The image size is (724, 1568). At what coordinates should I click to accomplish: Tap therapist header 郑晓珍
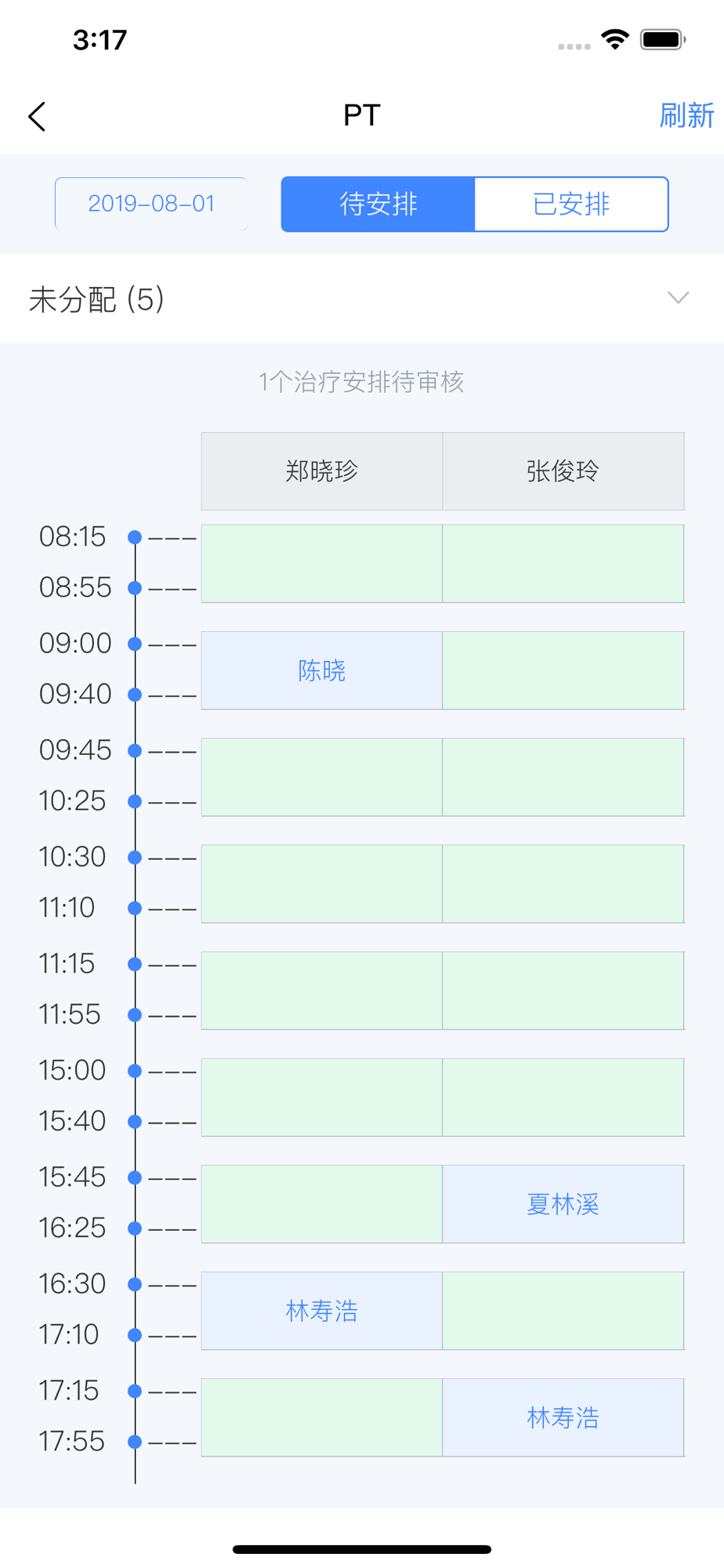tap(322, 471)
